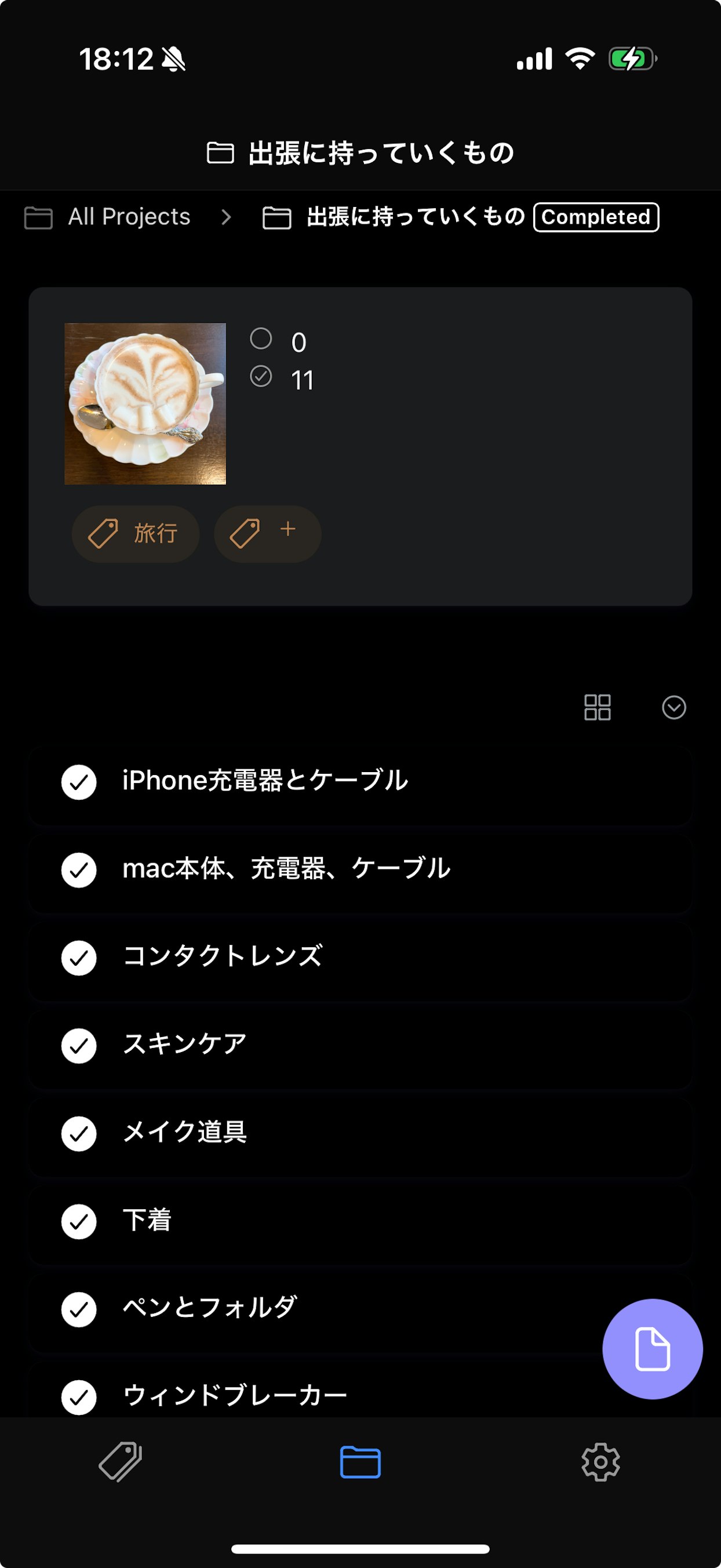Uncheck the 下着 item

pos(79,1222)
